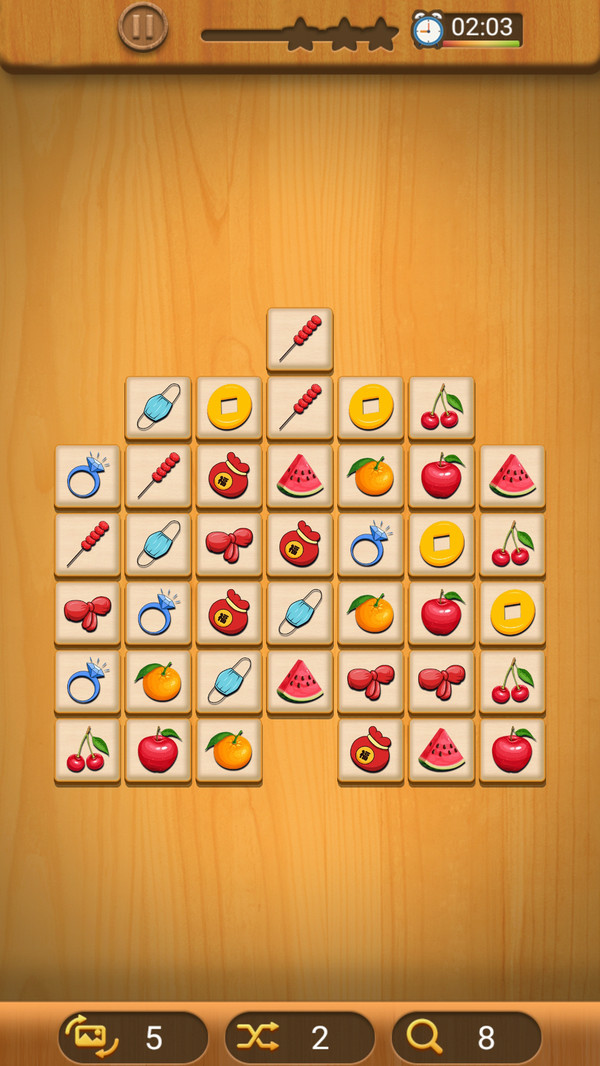Tap the face mask tile left of the first gold coin
Screen dimensions: 600x1066
click(158, 407)
